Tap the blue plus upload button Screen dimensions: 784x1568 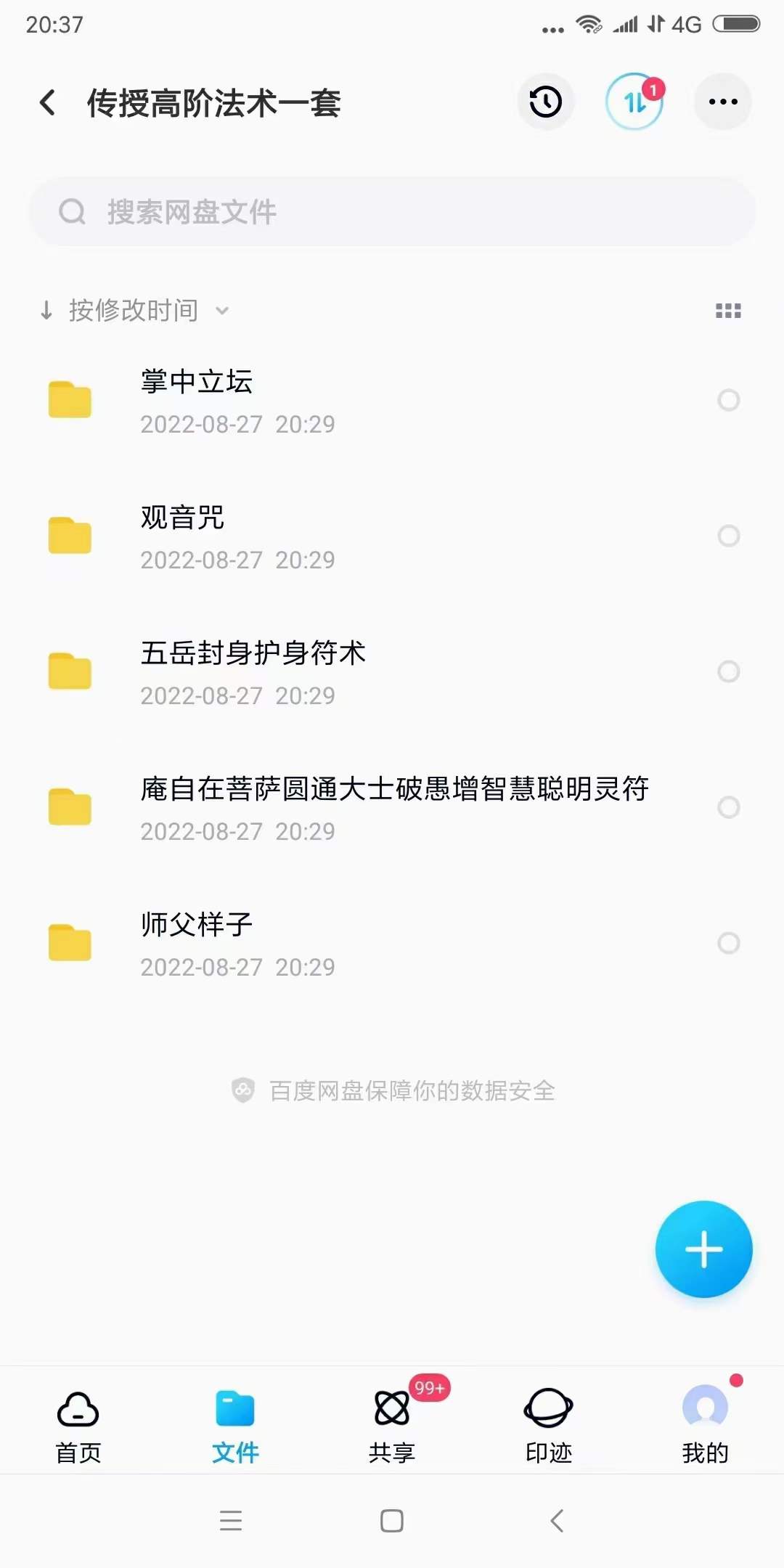(x=703, y=1249)
